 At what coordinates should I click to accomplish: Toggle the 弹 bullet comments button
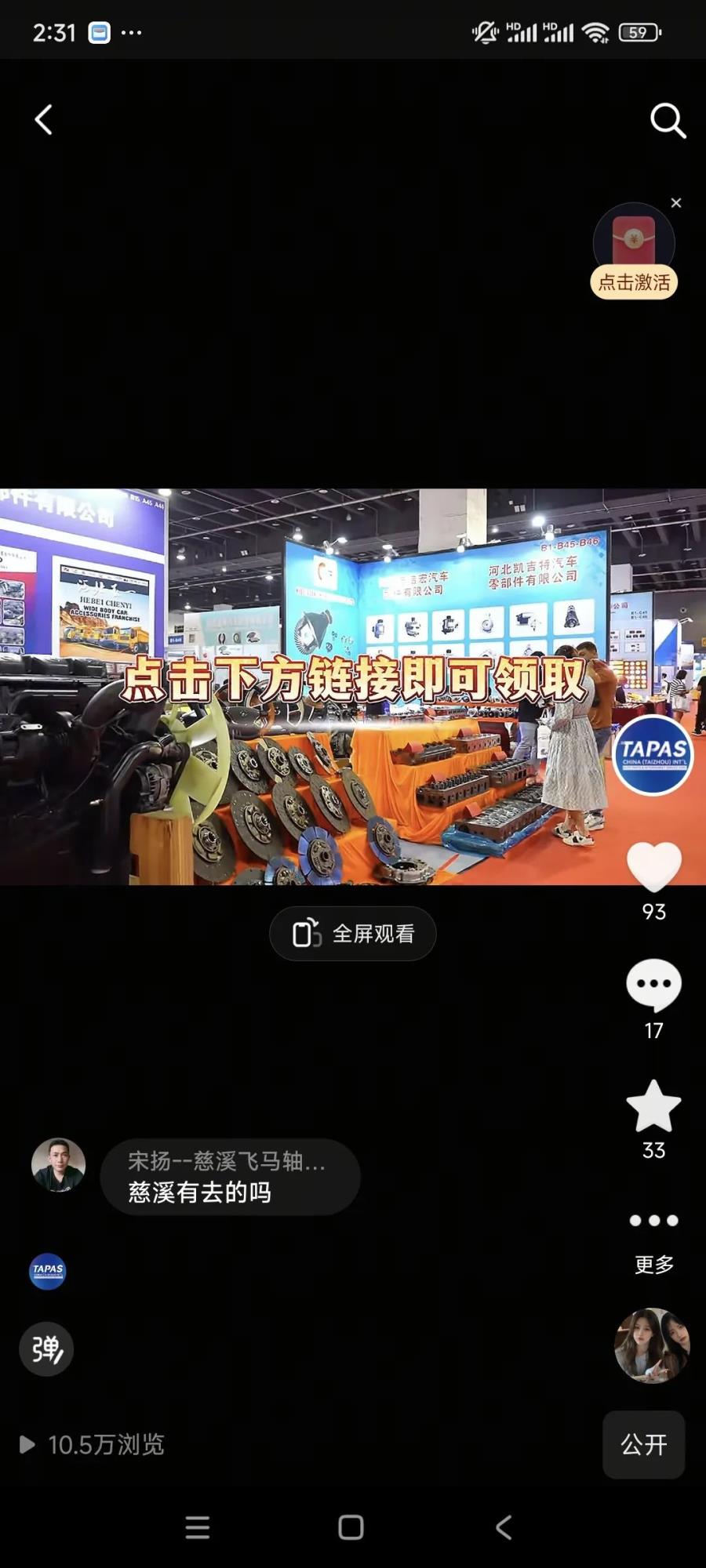[x=46, y=1349]
